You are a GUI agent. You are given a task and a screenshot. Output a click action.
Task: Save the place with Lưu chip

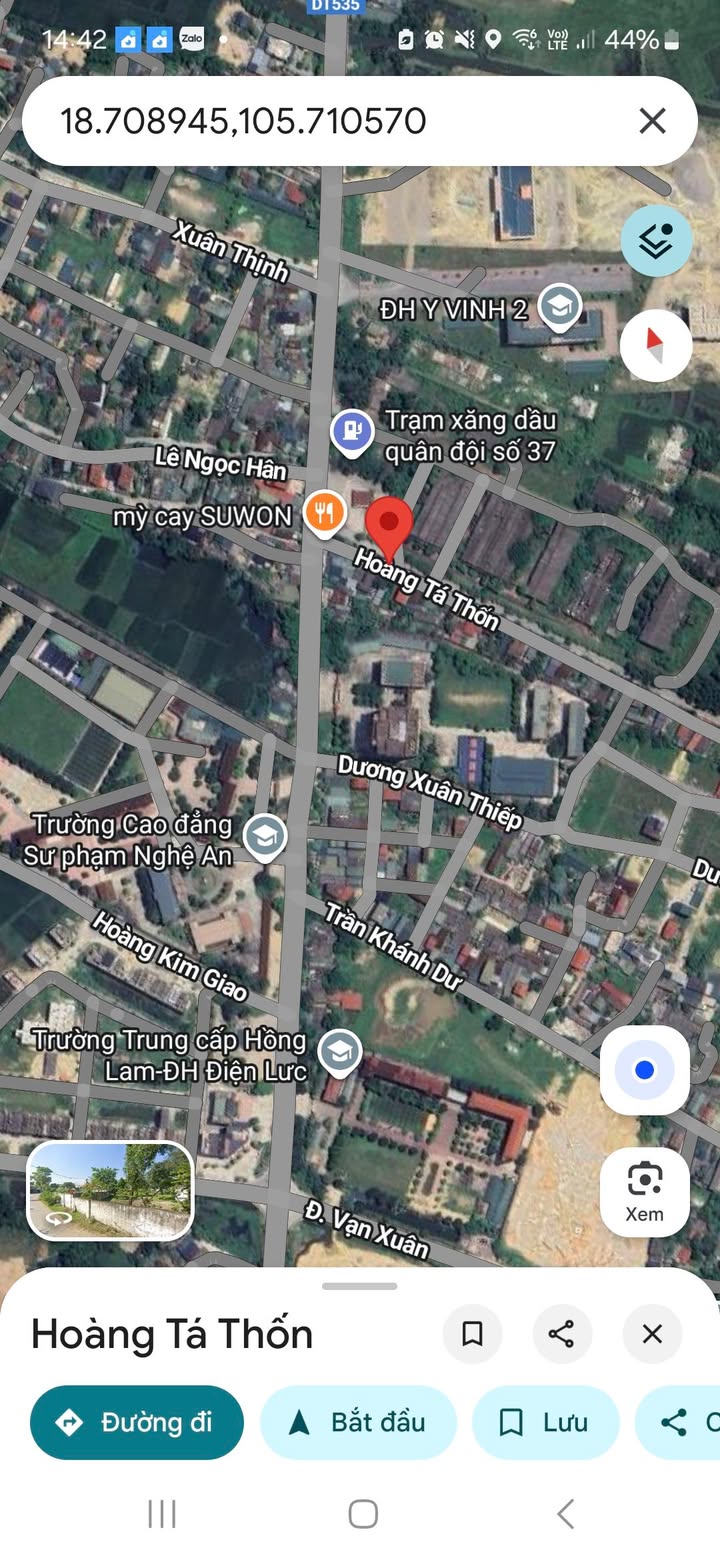pyautogui.click(x=545, y=1422)
